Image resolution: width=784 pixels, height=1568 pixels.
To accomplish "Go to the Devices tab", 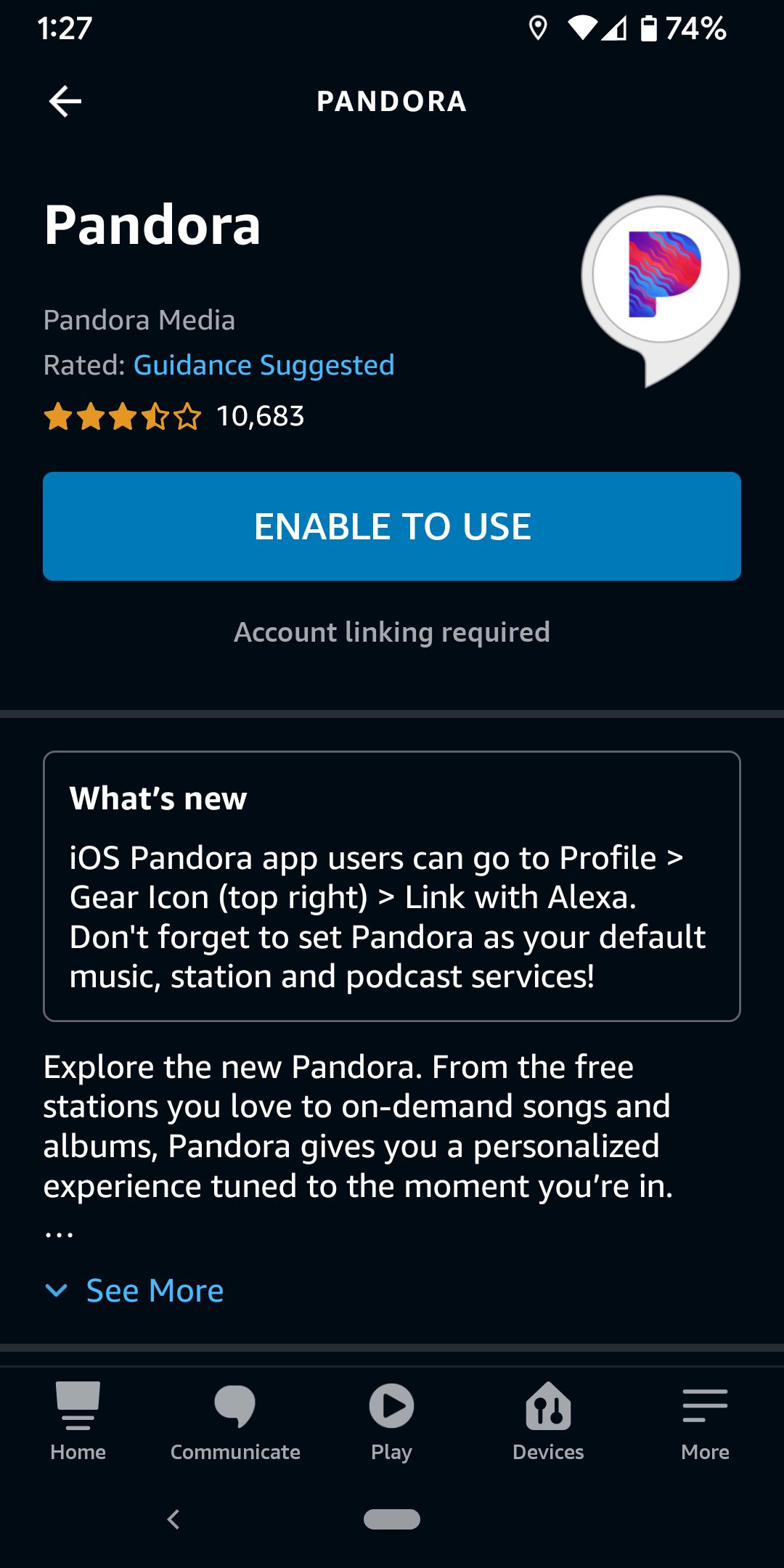I will click(548, 1421).
